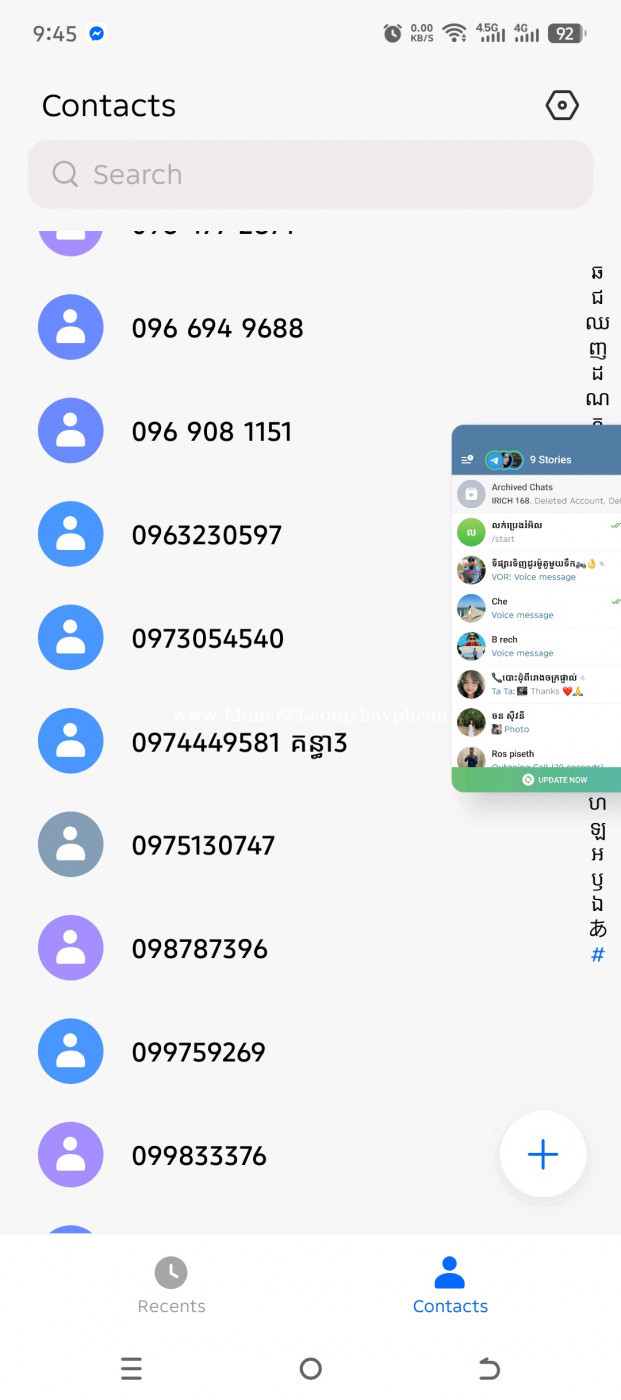
Task: Open contact 0975130747
Action: pos(203,845)
